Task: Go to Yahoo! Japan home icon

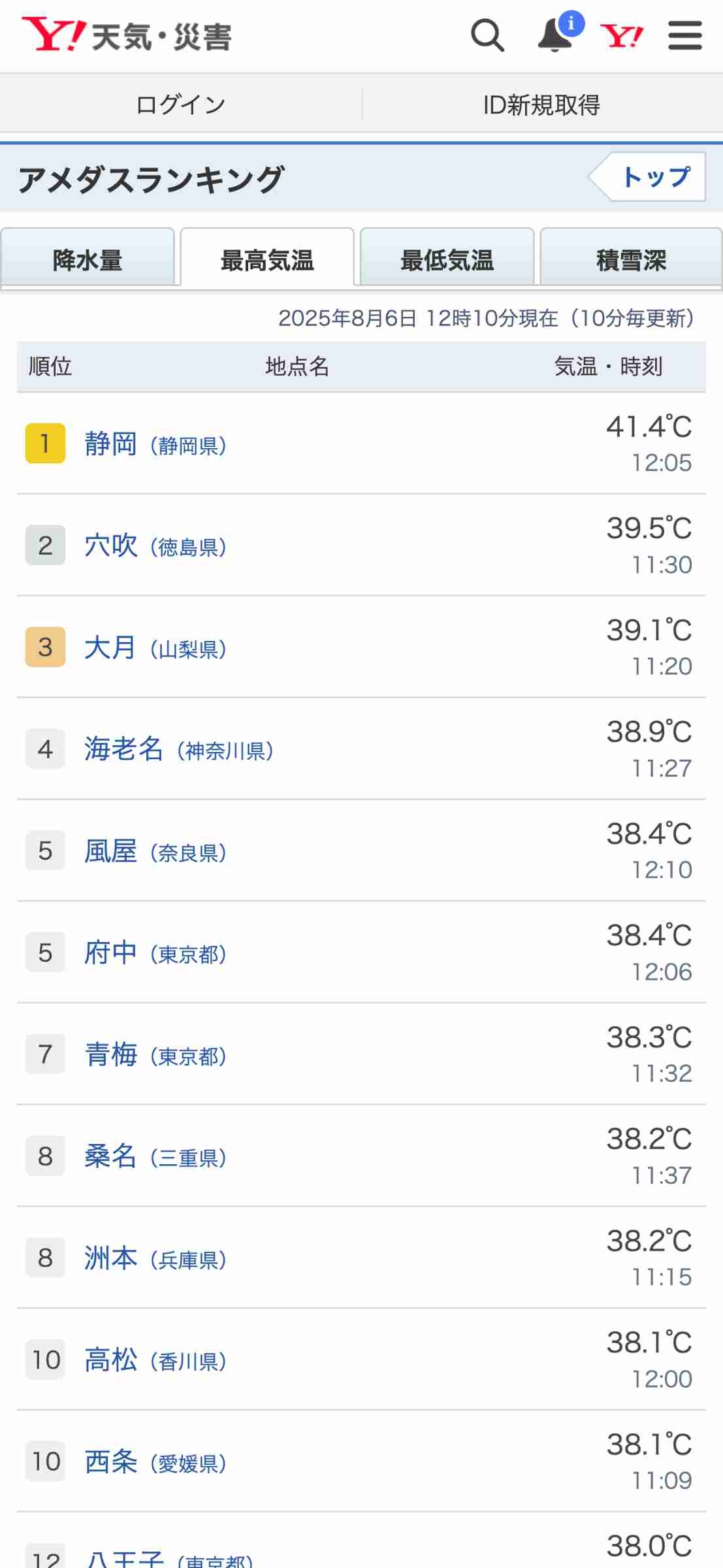Action: point(622,36)
